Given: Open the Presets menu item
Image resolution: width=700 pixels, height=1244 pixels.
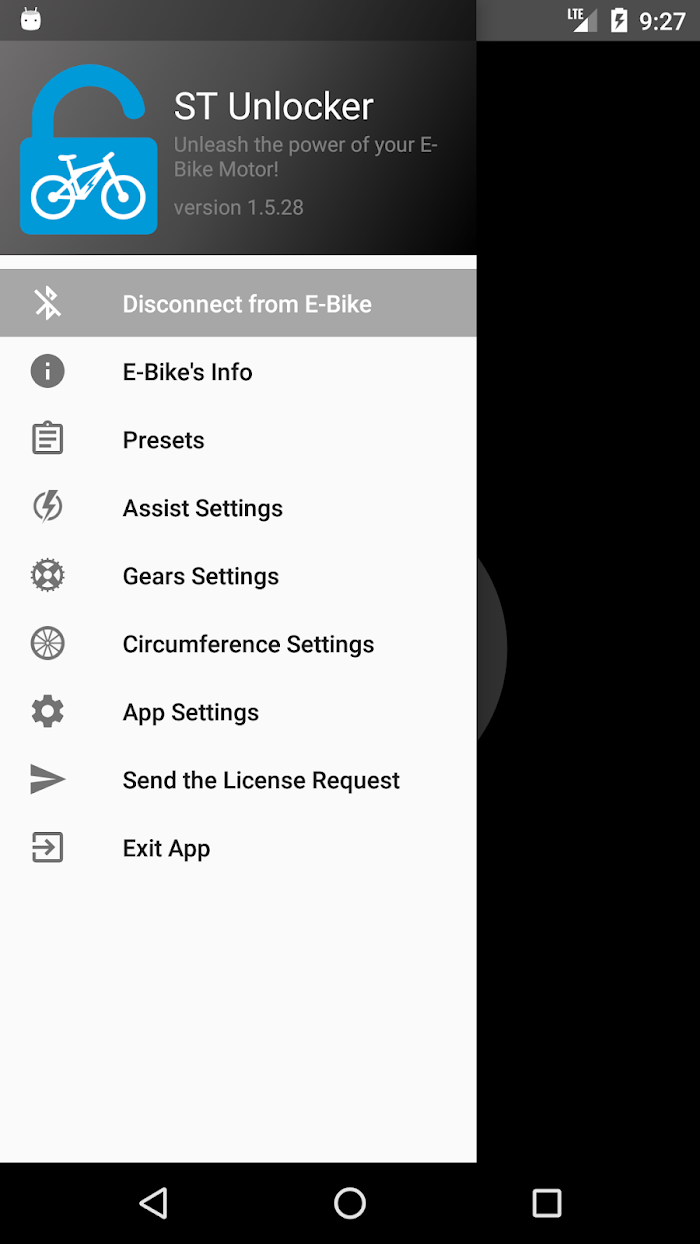Looking at the screenshot, I should pos(163,440).
